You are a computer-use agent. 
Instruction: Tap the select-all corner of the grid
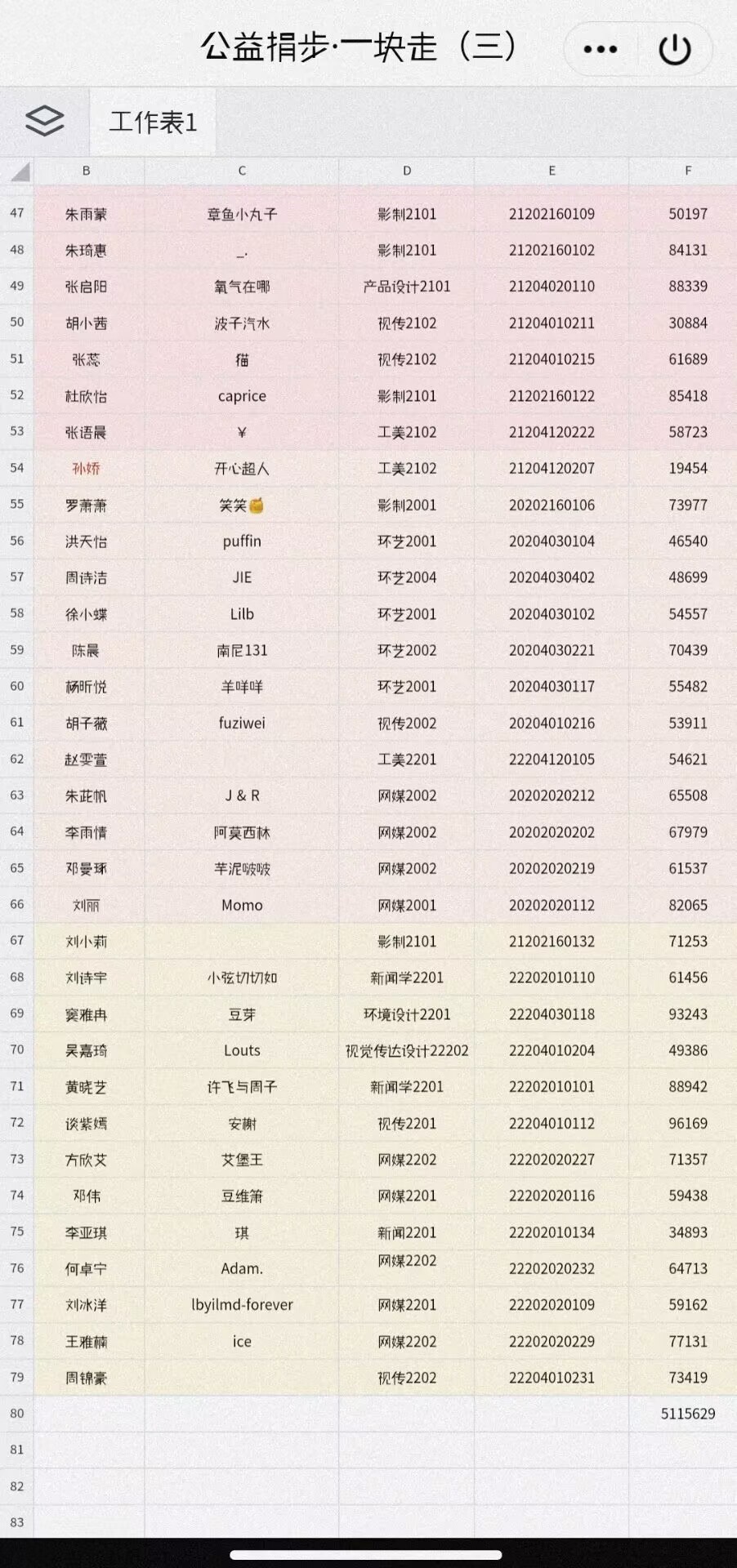pyautogui.click(x=17, y=171)
